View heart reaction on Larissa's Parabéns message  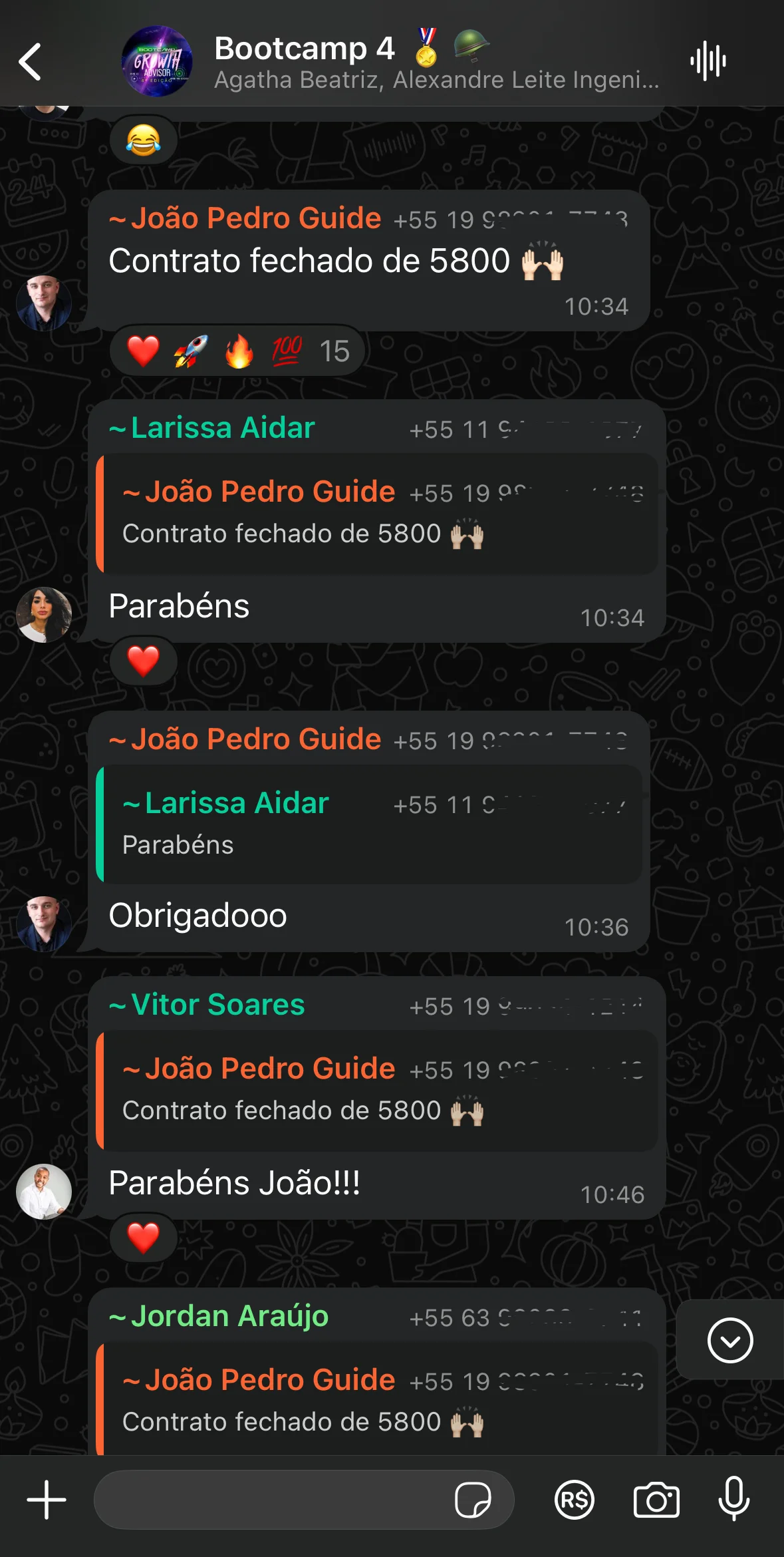(x=143, y=661)
